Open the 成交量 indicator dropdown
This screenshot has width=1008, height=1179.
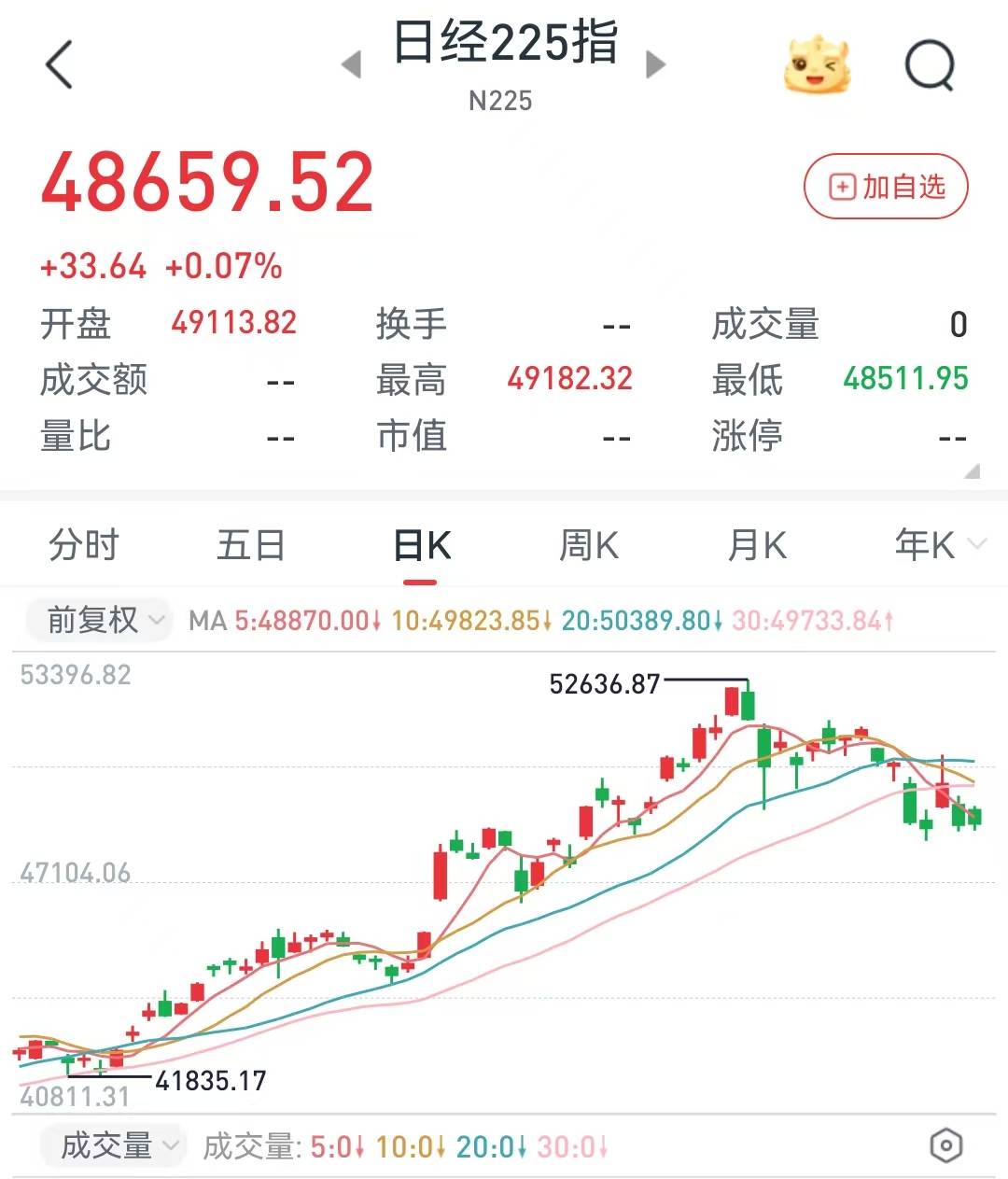114,1145
